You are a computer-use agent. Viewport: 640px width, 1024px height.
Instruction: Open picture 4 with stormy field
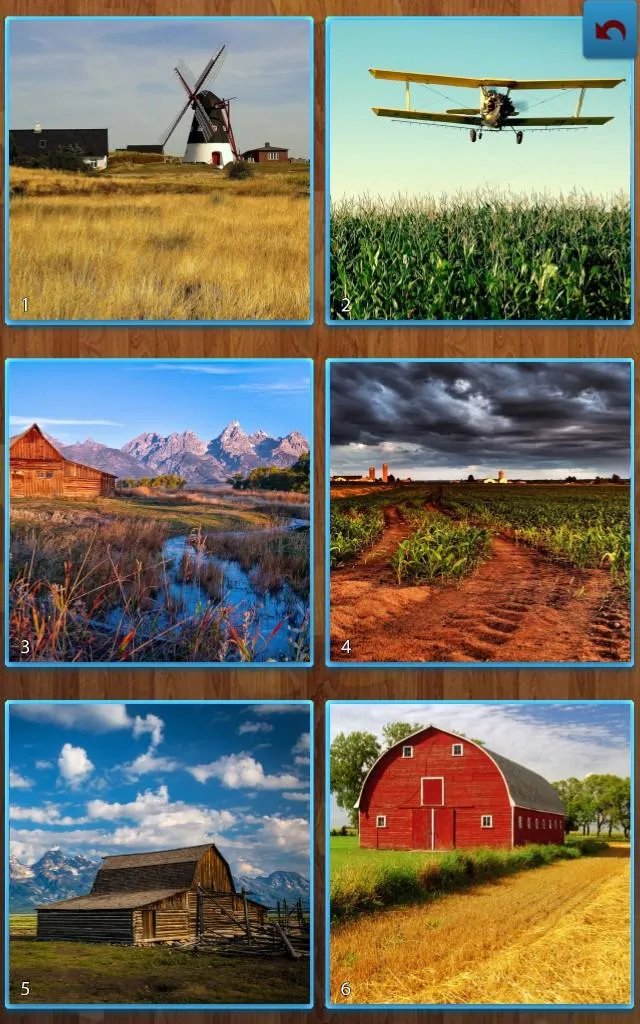[480, 513]
